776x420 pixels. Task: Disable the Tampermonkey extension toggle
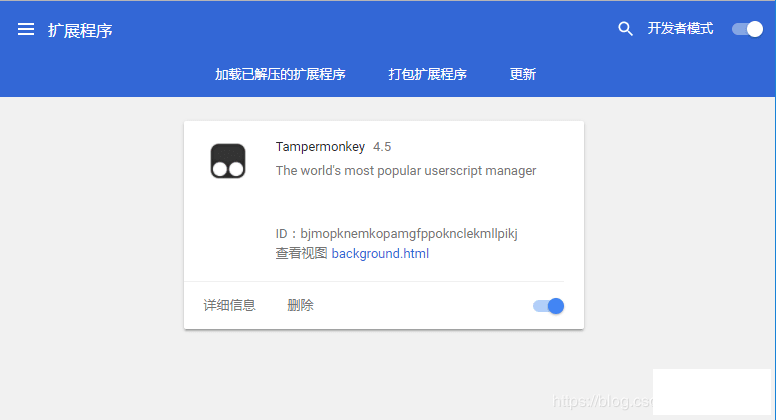(549, 306)
